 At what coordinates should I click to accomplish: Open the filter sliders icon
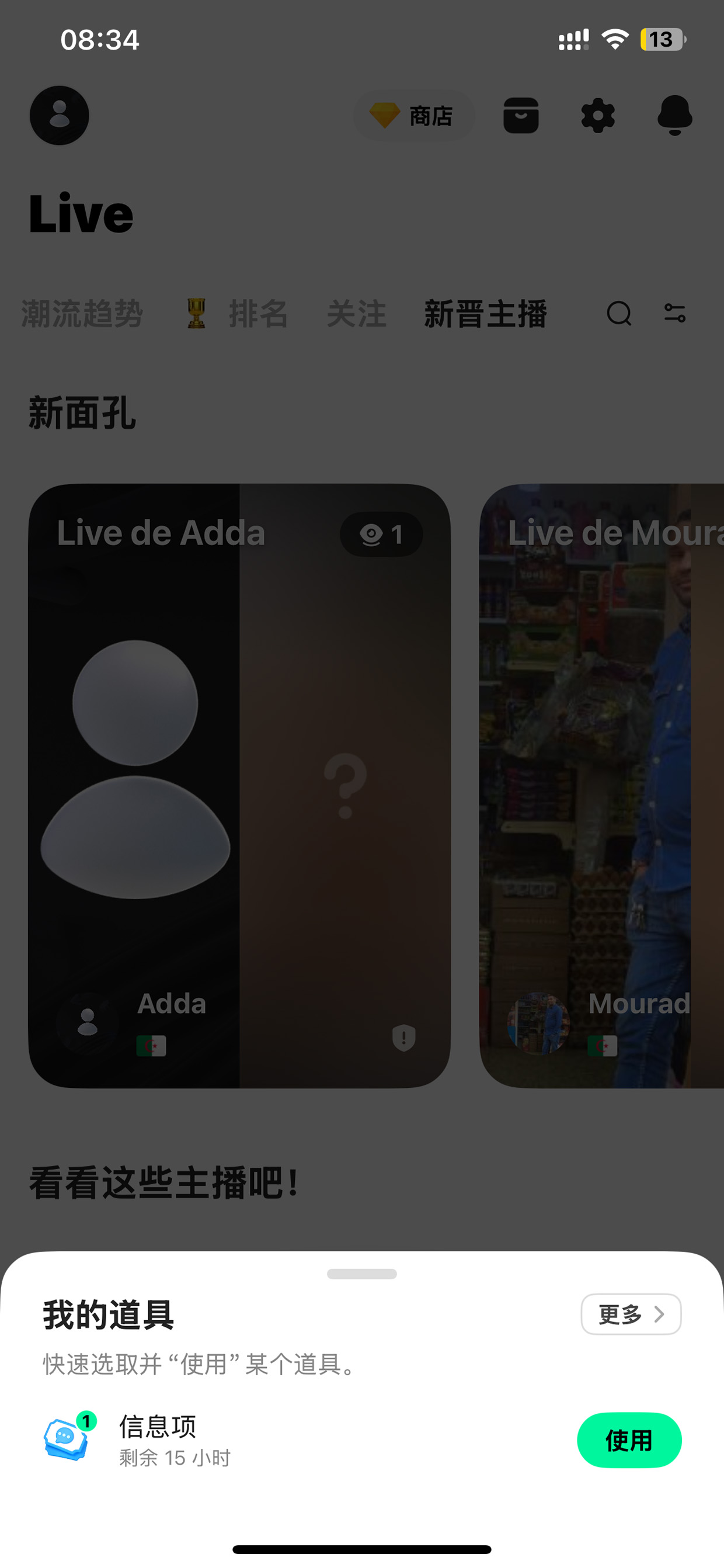675,314
